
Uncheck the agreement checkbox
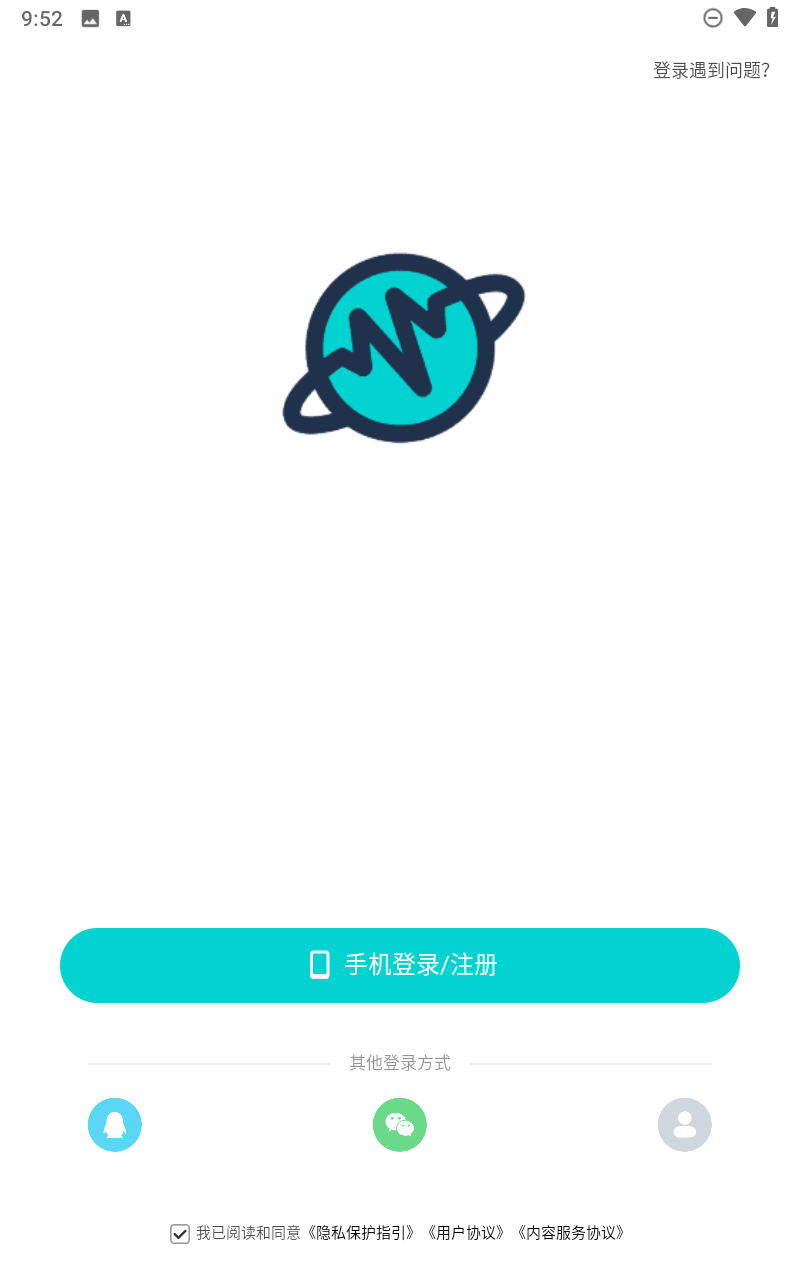point(180,1234)
